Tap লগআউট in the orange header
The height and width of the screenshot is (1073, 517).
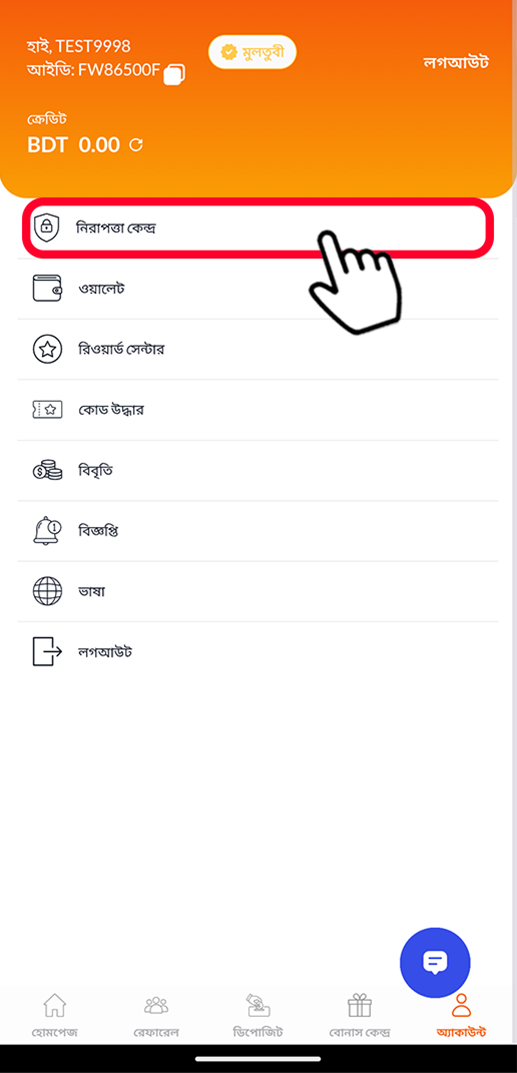(456, 62)
